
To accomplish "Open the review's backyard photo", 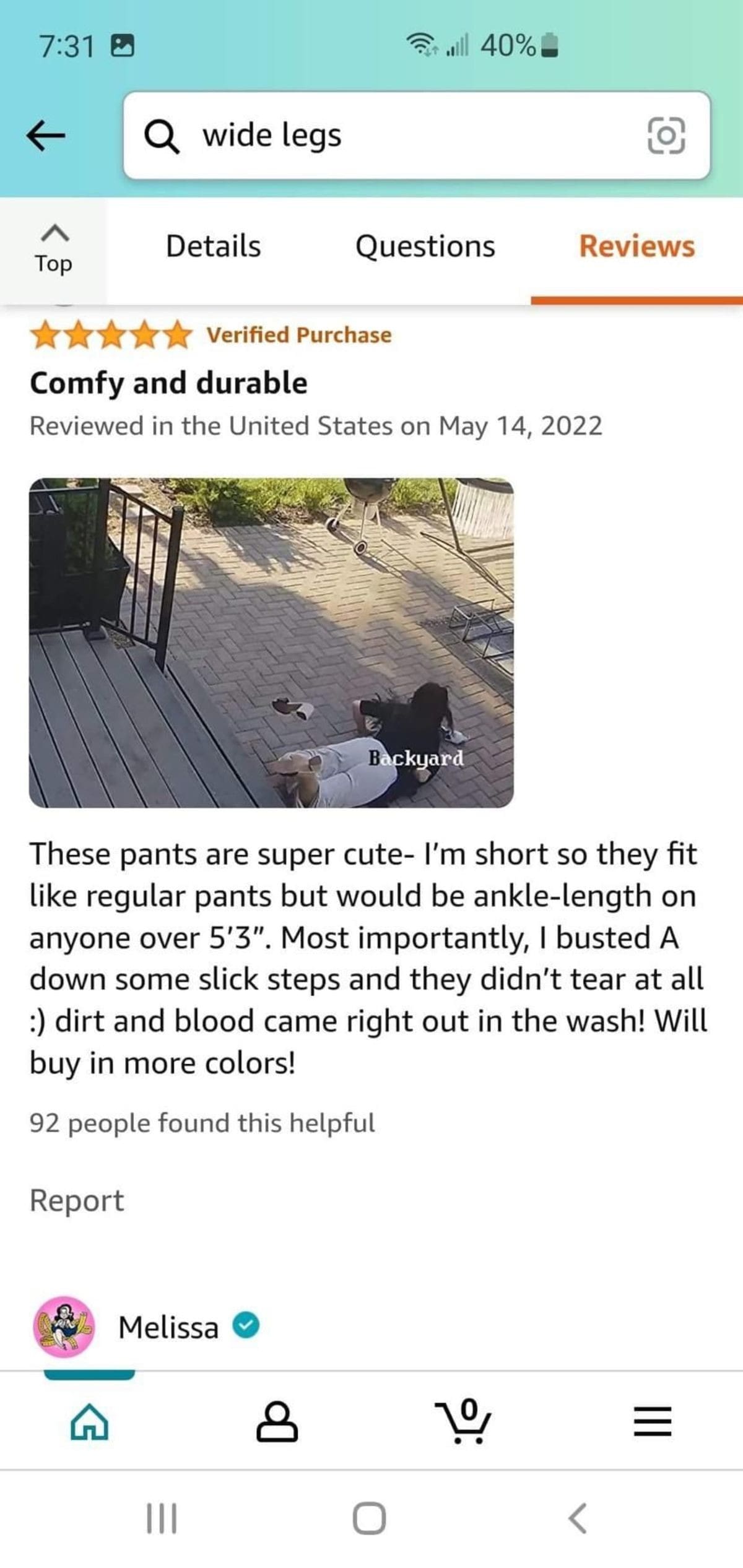I will [x=271, y=643].
